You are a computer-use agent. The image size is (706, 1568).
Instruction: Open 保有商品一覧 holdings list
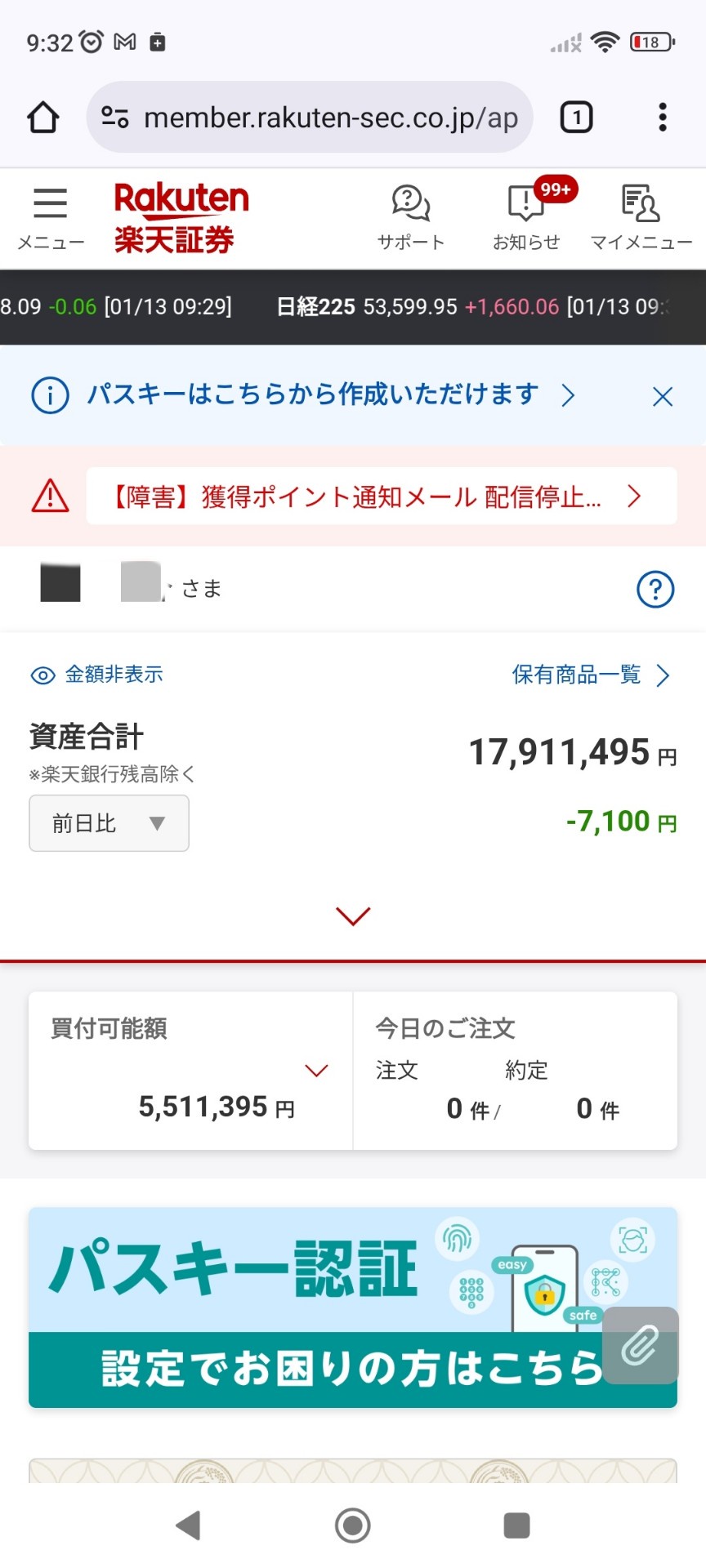[591, 675]
